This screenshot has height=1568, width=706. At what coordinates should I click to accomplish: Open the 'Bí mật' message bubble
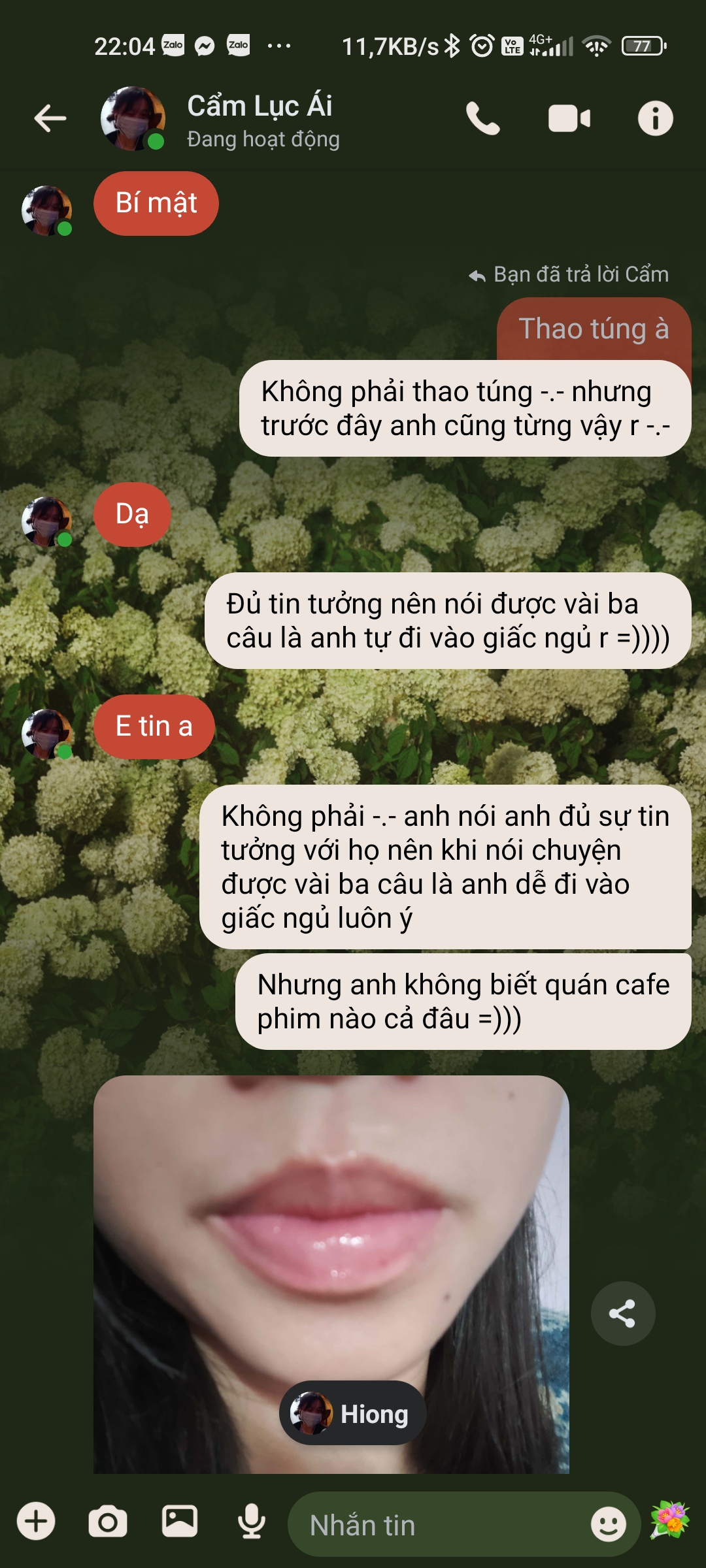point(155,203)
